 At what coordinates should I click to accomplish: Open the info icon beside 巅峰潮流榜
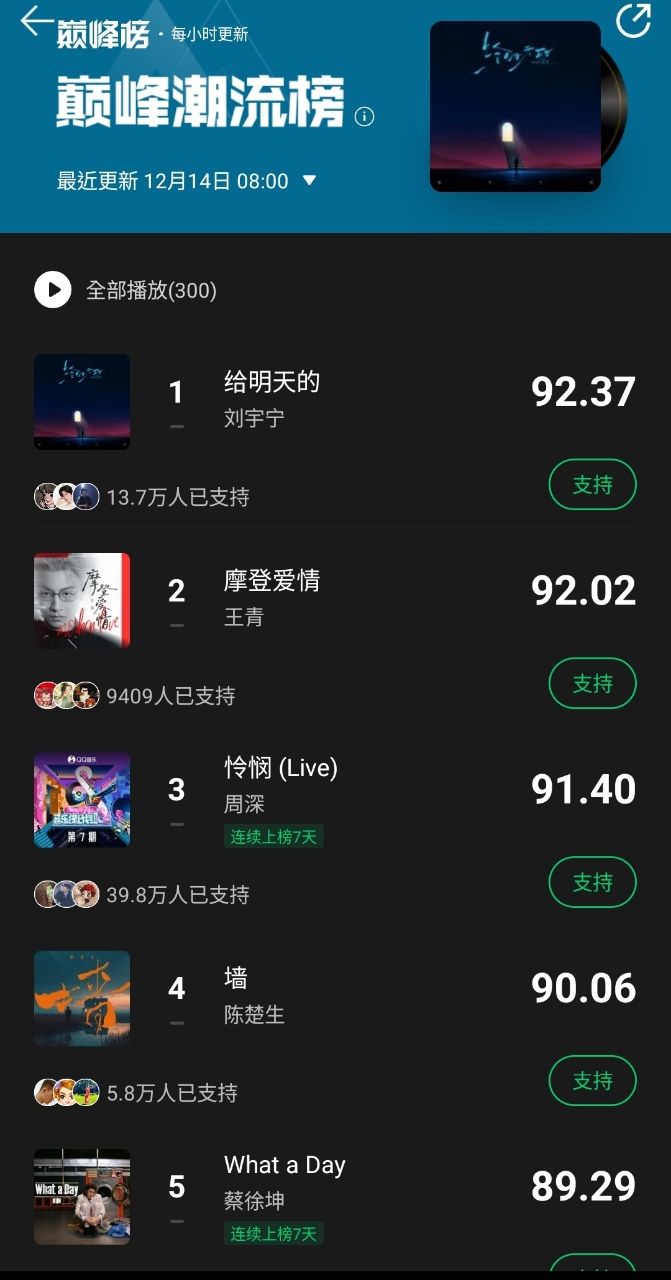(x=365, y=117)
